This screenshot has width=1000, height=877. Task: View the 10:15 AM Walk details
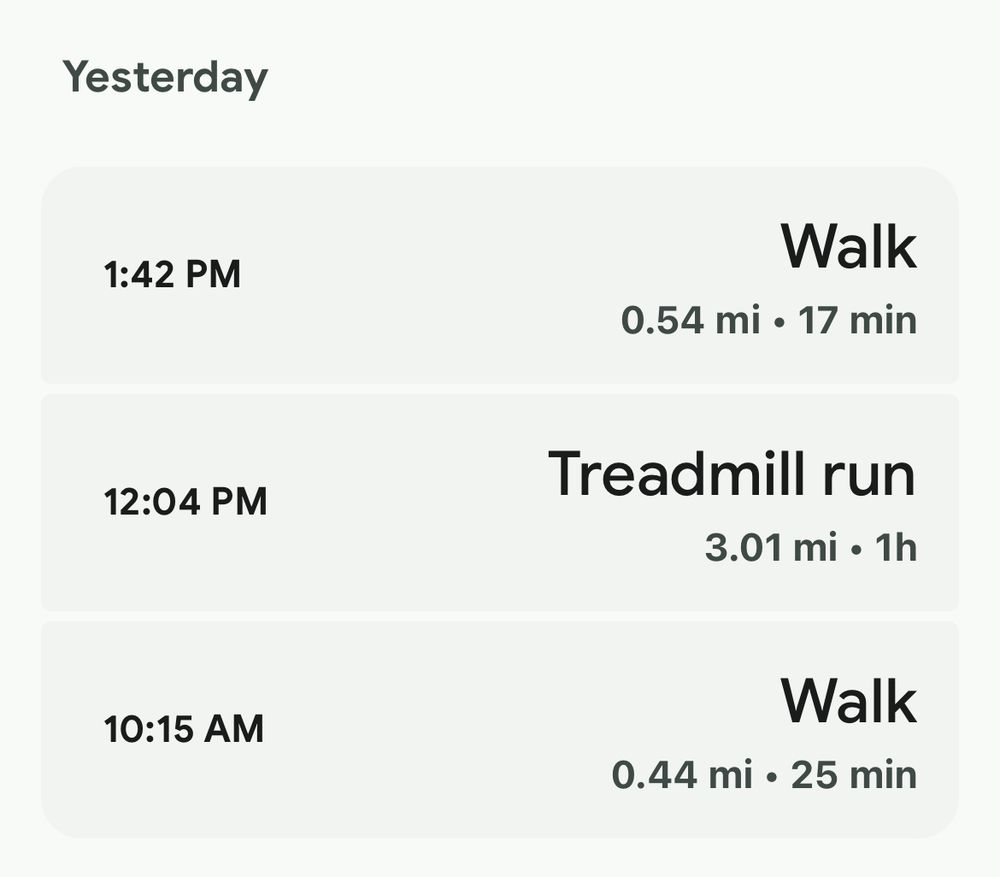pyautogui.click(x=499, y=730)
